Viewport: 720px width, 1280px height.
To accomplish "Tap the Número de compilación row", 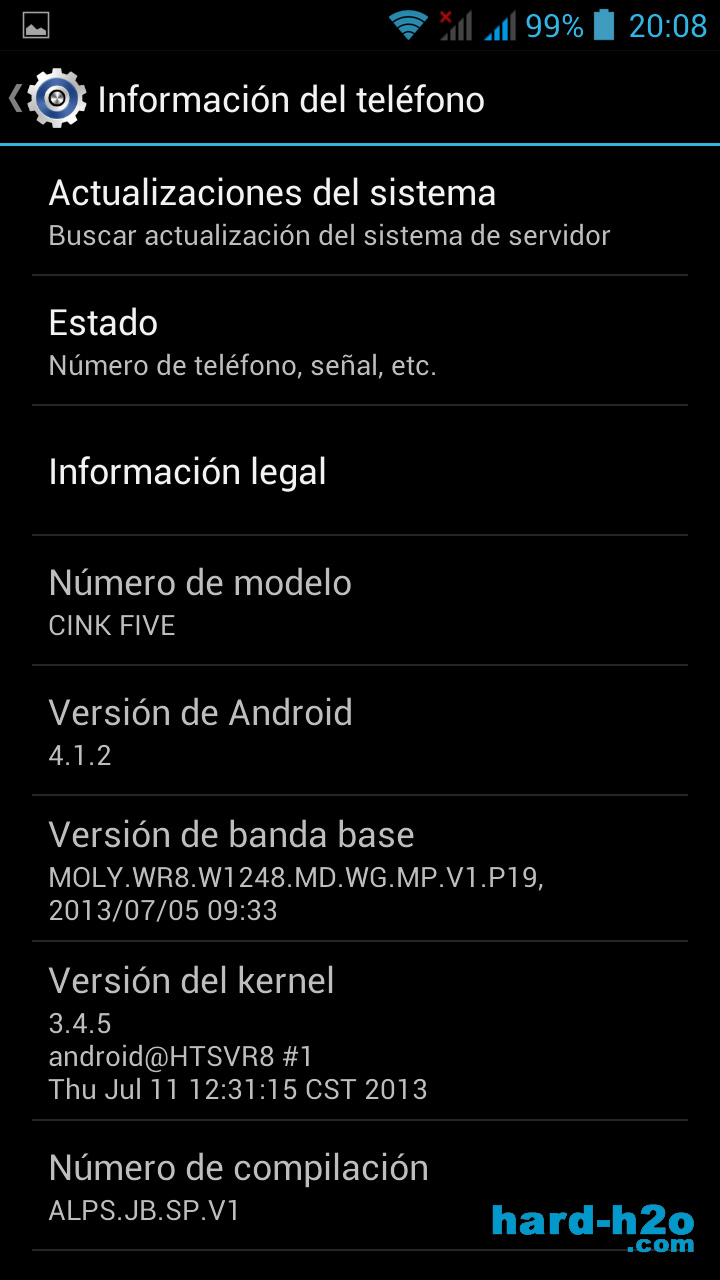I will (x=360, y=1185).
